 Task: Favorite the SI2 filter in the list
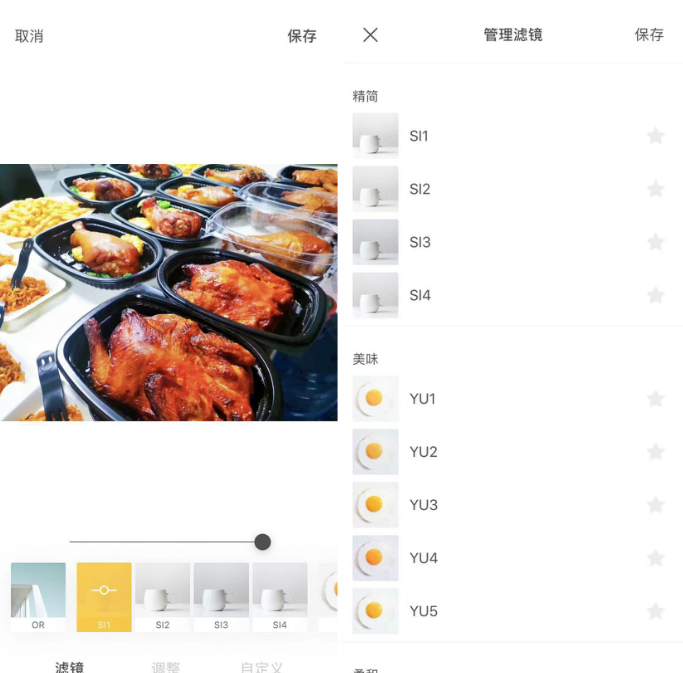[655, 189]
